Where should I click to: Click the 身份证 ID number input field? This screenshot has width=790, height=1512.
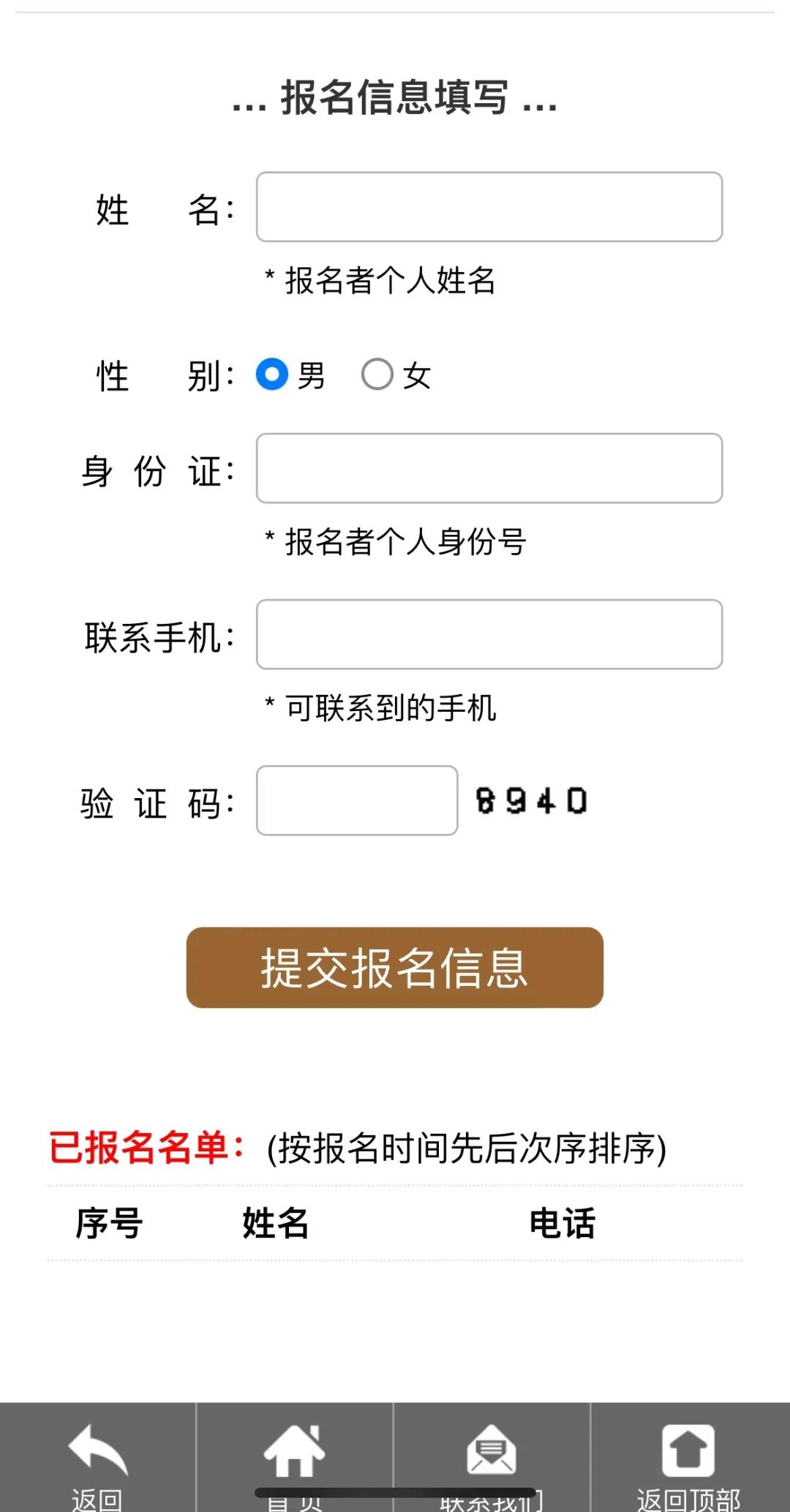coord(489,468)
